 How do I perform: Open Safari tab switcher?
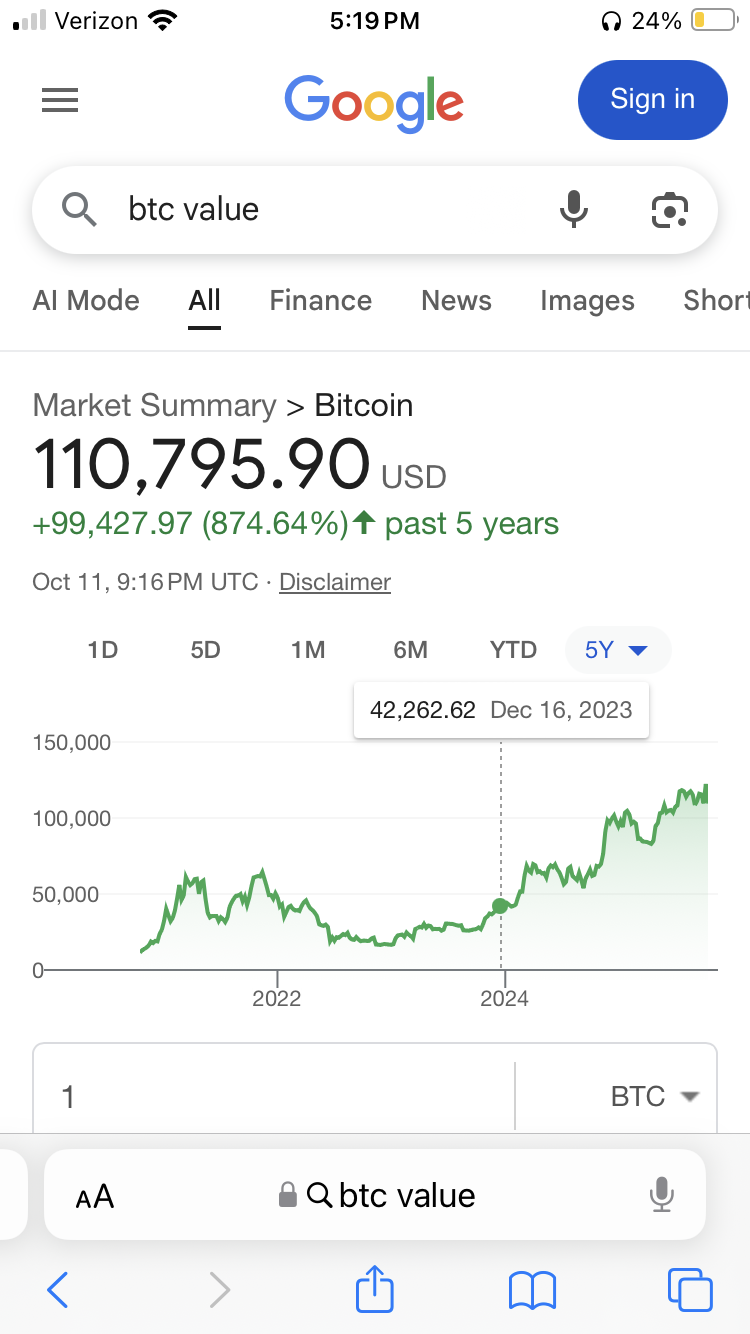pyautogui.click(x=690, y=1290)
